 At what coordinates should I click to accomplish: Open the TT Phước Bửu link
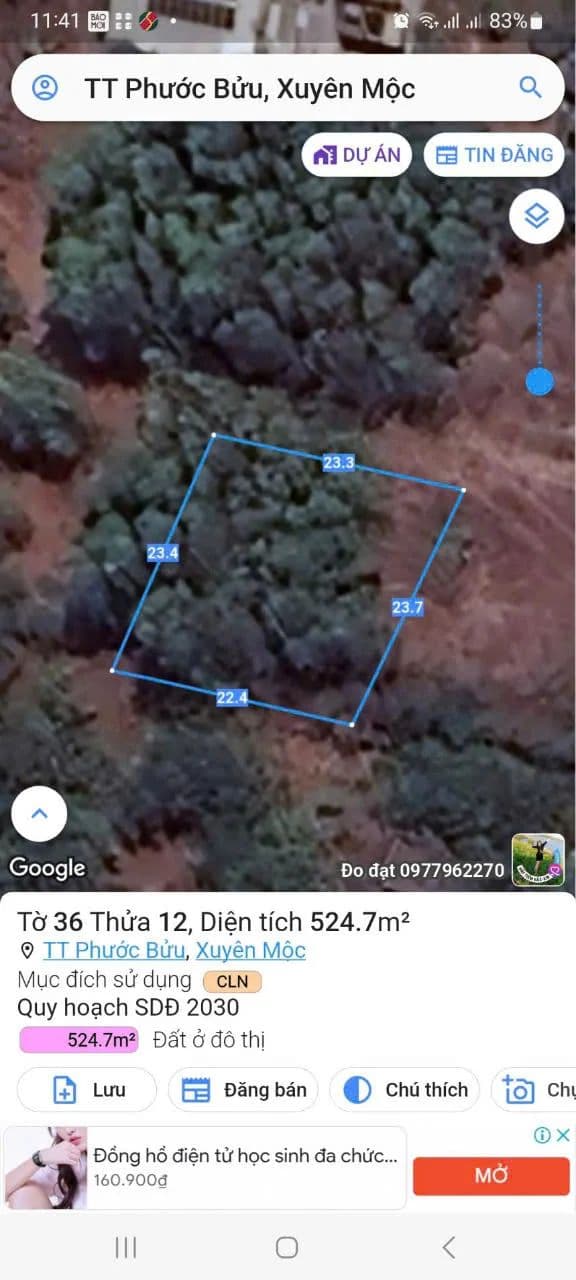114,950
